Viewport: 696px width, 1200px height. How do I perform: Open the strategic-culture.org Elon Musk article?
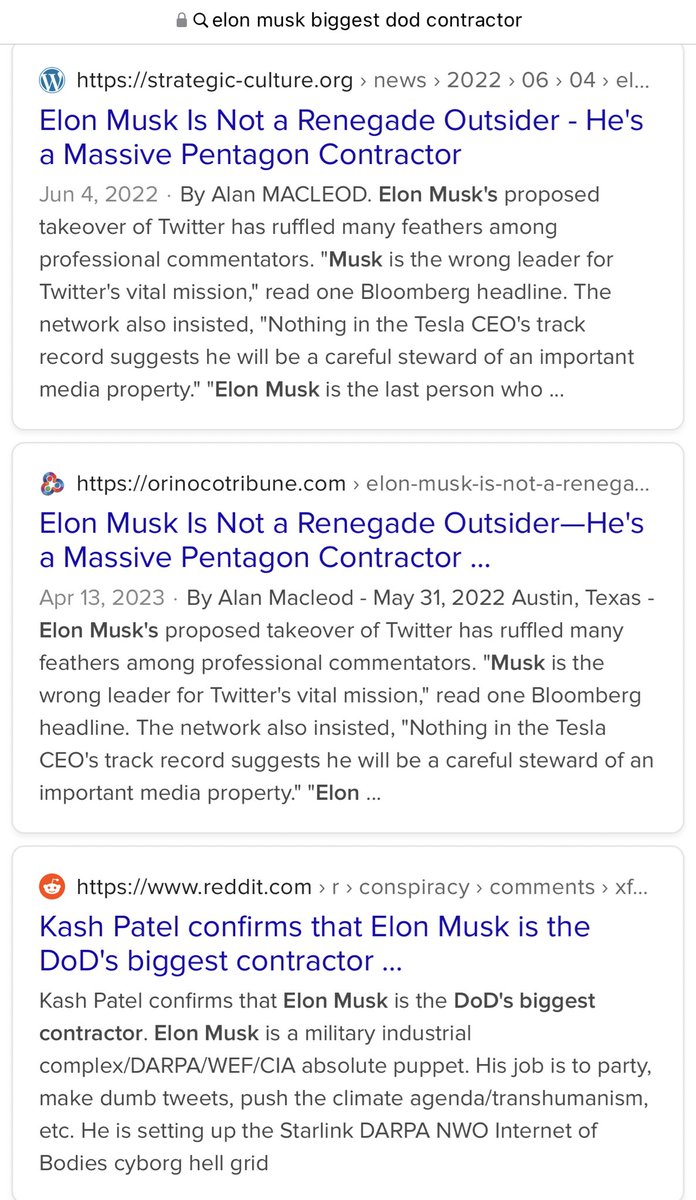point(340,138)
